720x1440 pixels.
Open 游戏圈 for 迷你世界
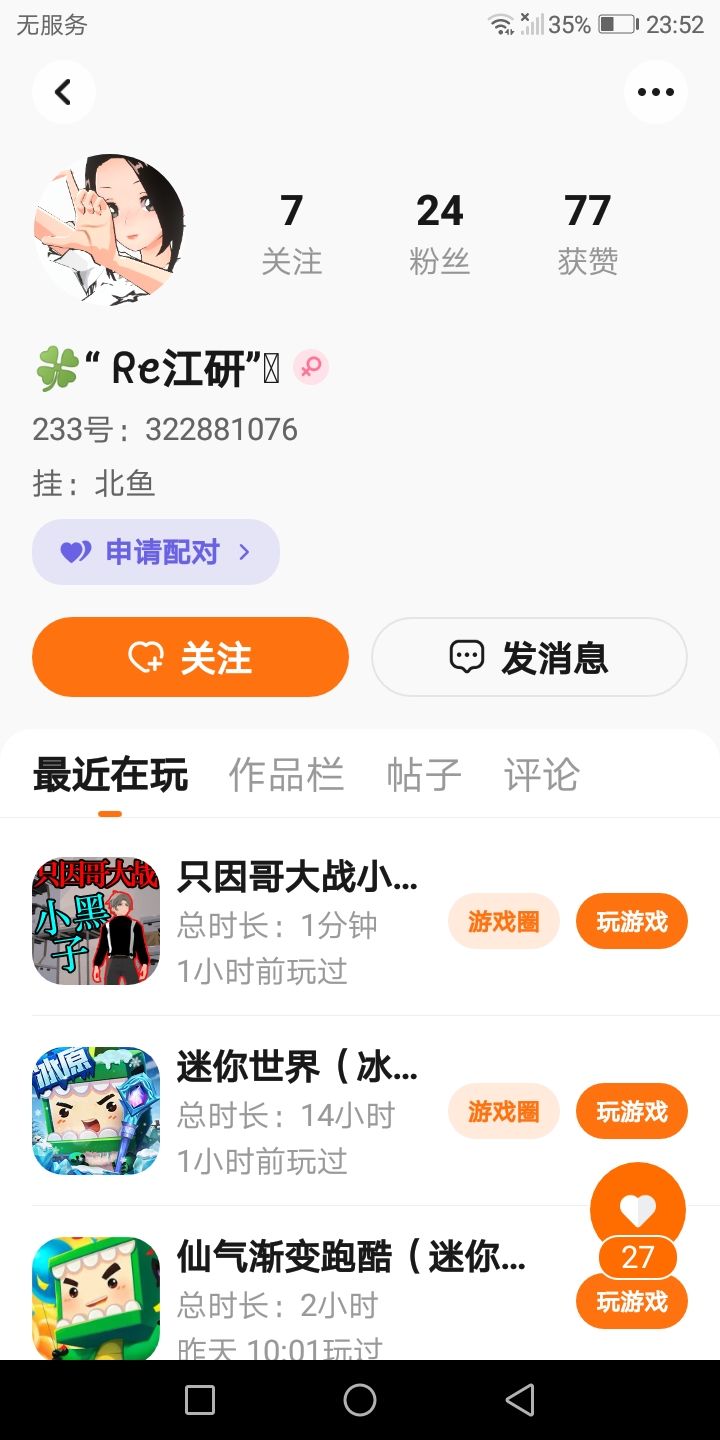click(x=503, y=1111)
